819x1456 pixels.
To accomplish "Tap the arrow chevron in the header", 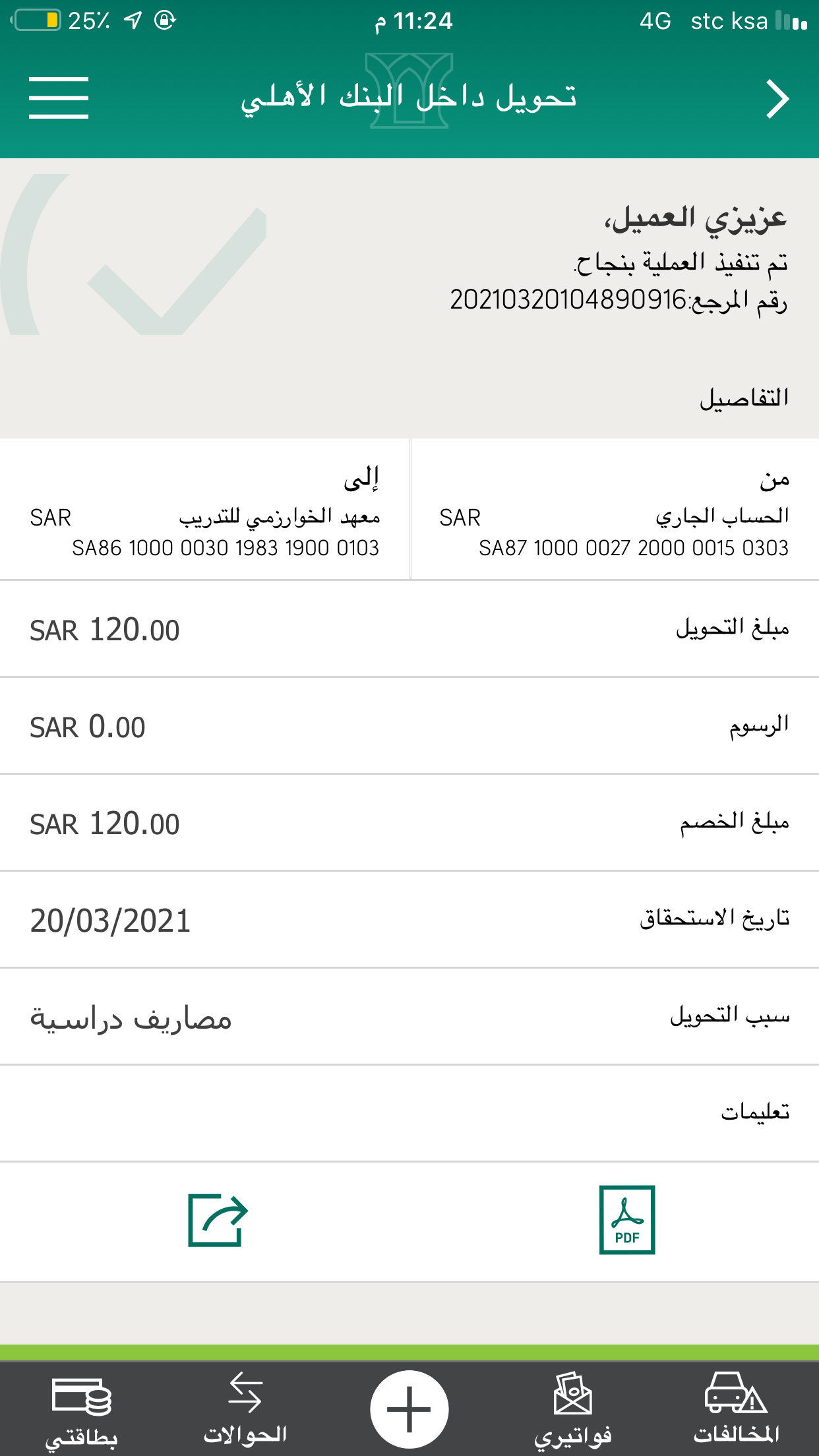I will [x=777, y=99].
